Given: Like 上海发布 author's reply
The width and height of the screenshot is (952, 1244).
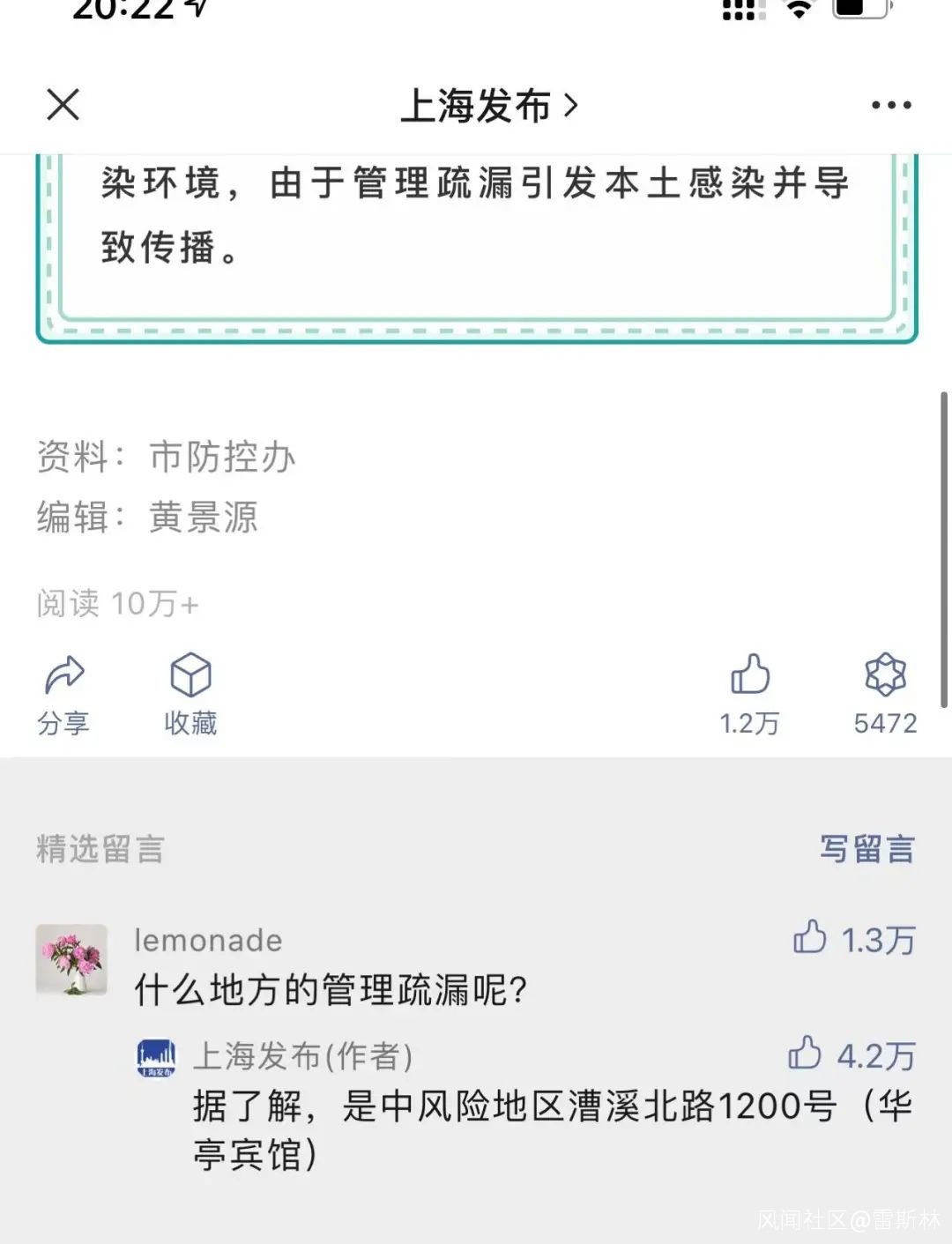Looking at the screenshot, I should (805, 1054).
